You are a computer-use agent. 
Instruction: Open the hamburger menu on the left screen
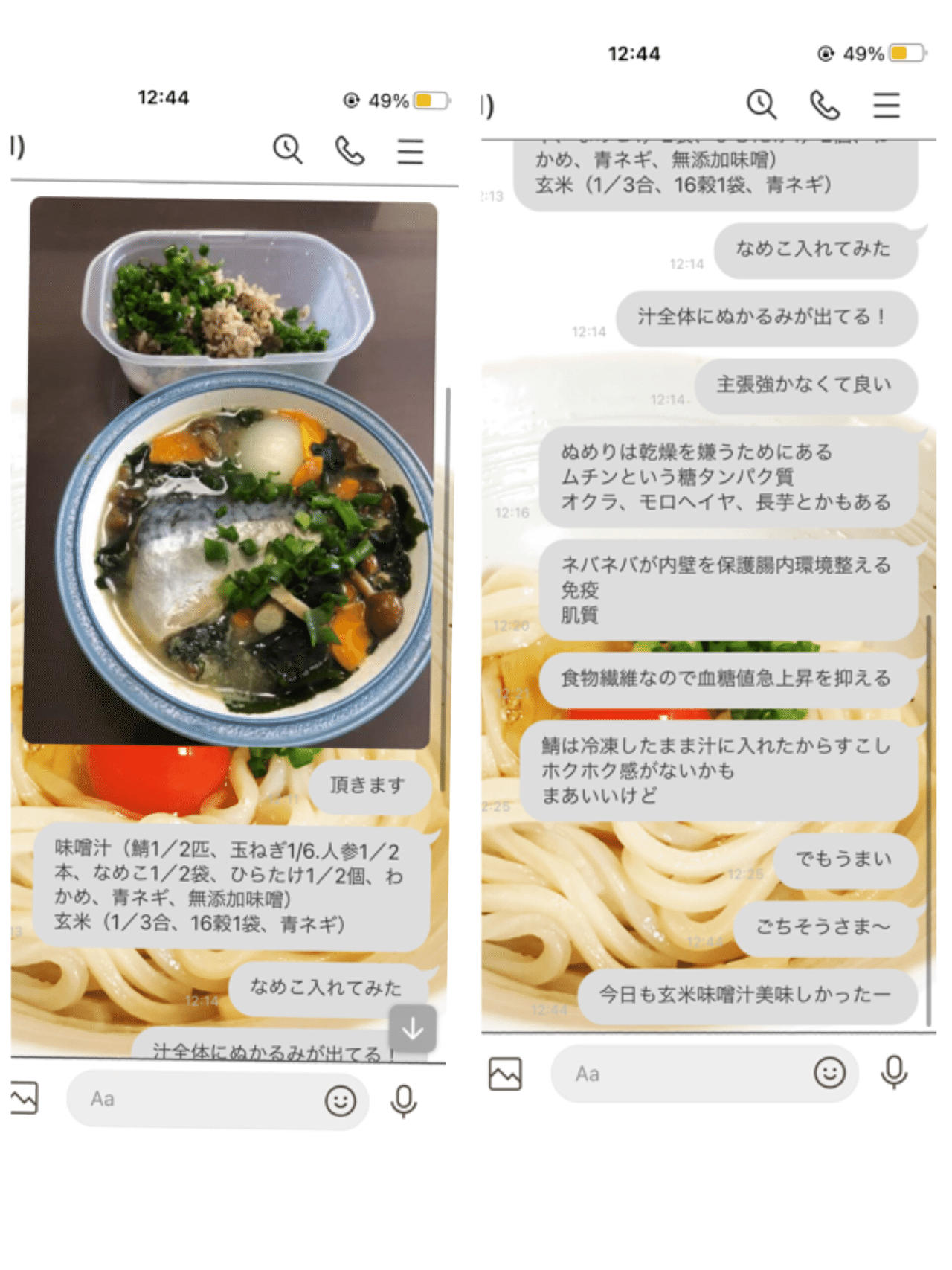[411, 151]
